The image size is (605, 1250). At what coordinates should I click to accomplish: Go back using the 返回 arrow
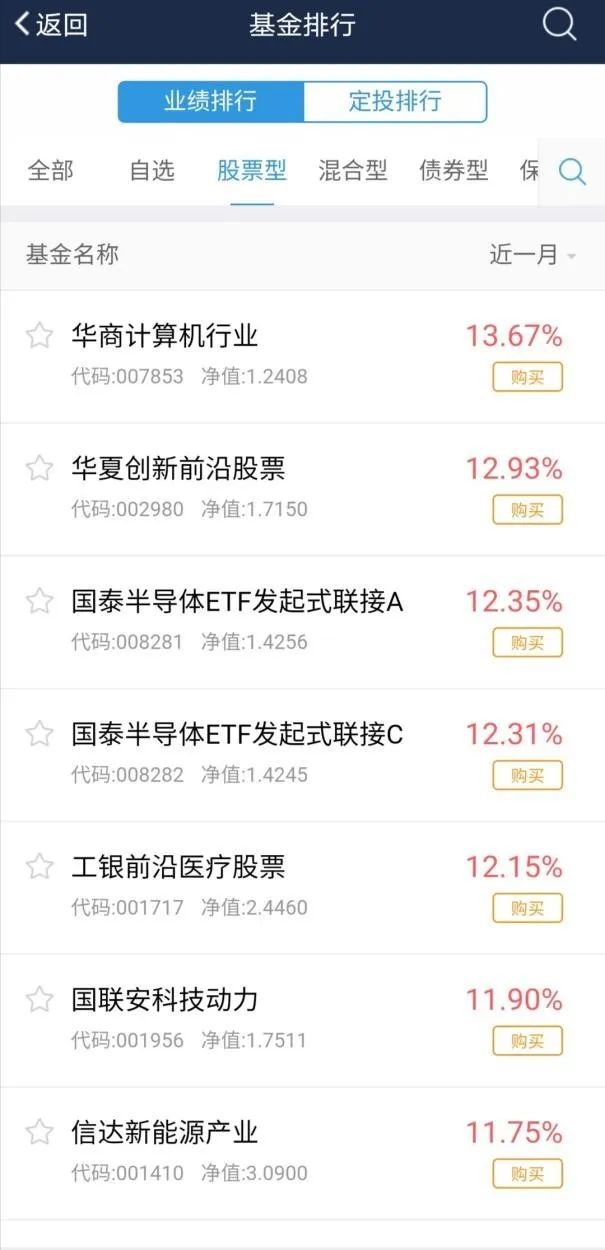click(50, 25)
